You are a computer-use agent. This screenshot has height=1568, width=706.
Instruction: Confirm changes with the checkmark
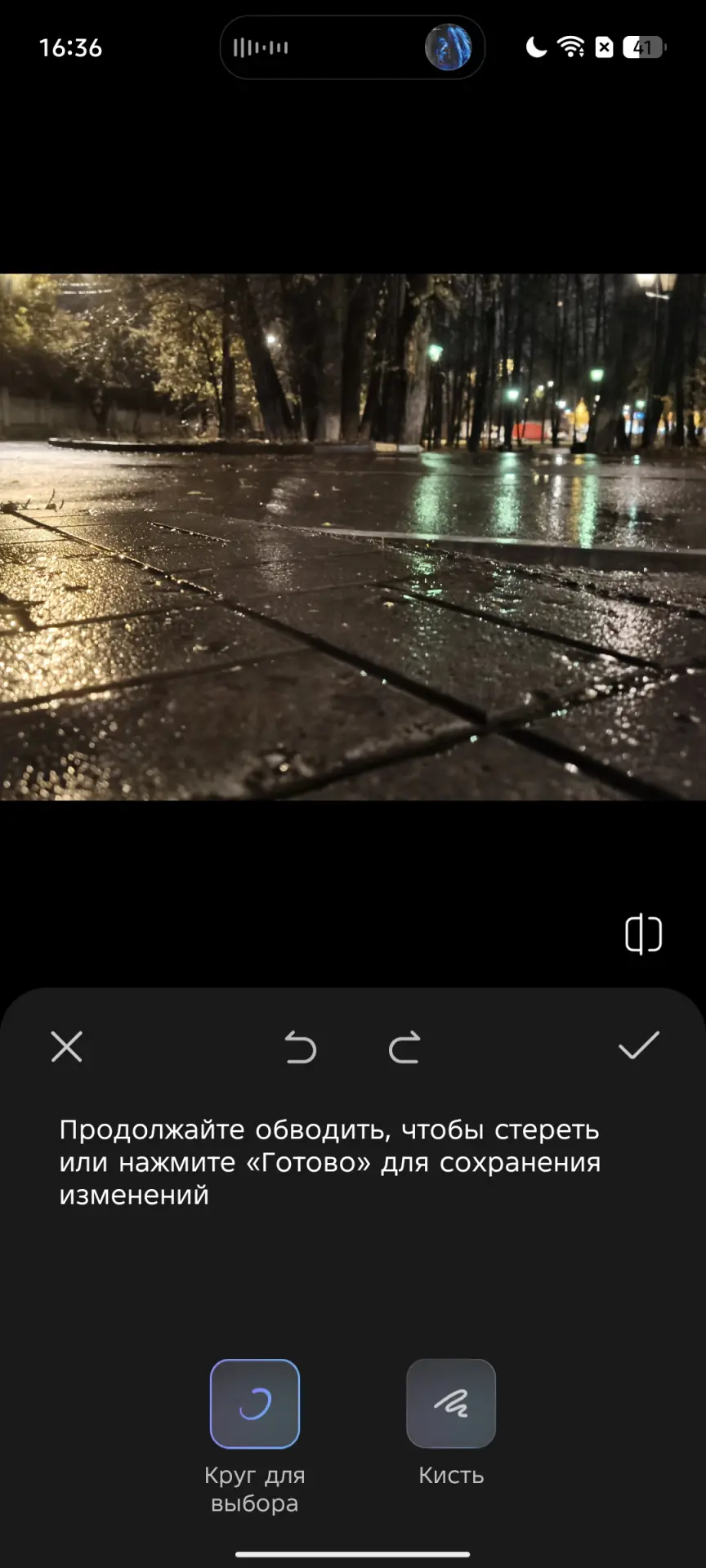638,1045
